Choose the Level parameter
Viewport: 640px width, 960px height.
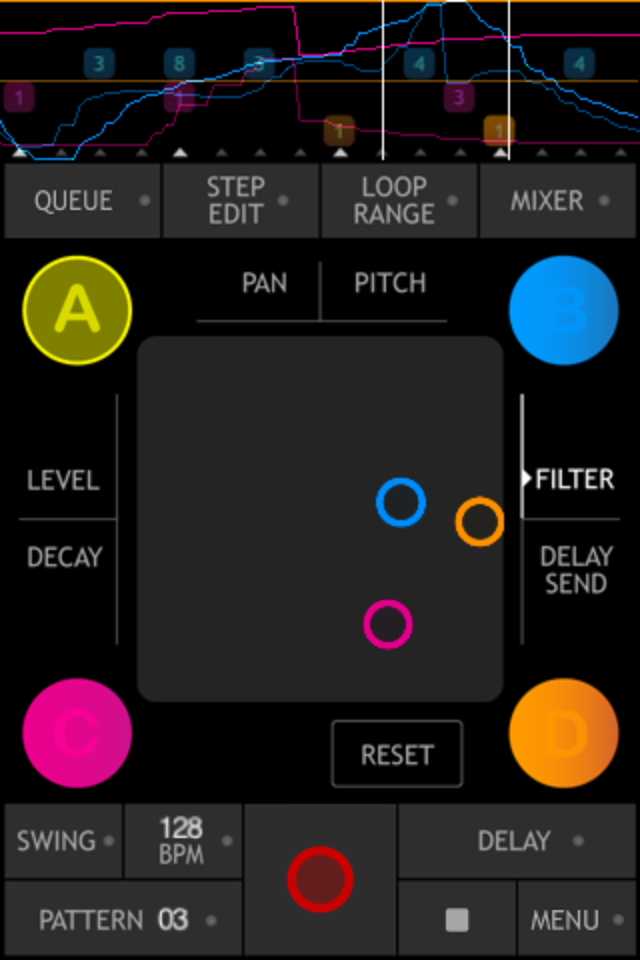pos(63,480)
